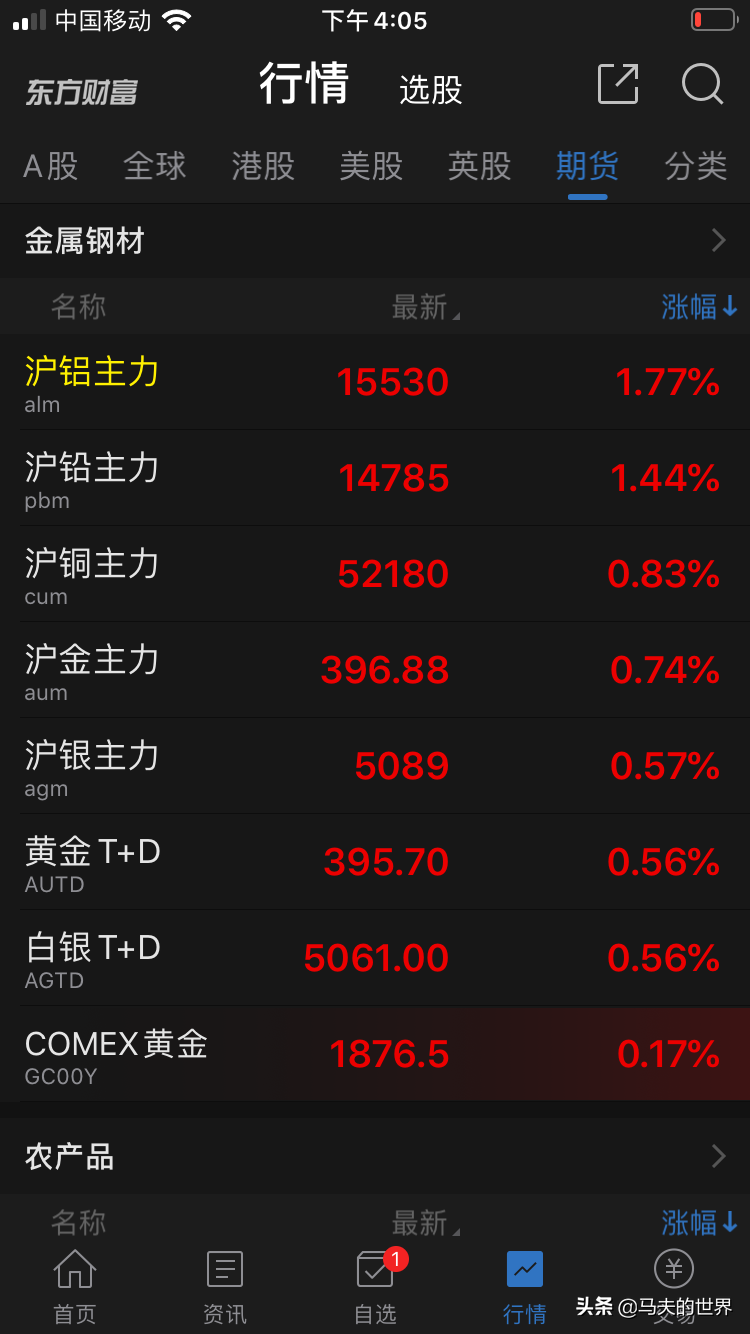Expand the 金属钢材 section
Viewport: 750px width, 1334px height.
[x=375, y=241]
